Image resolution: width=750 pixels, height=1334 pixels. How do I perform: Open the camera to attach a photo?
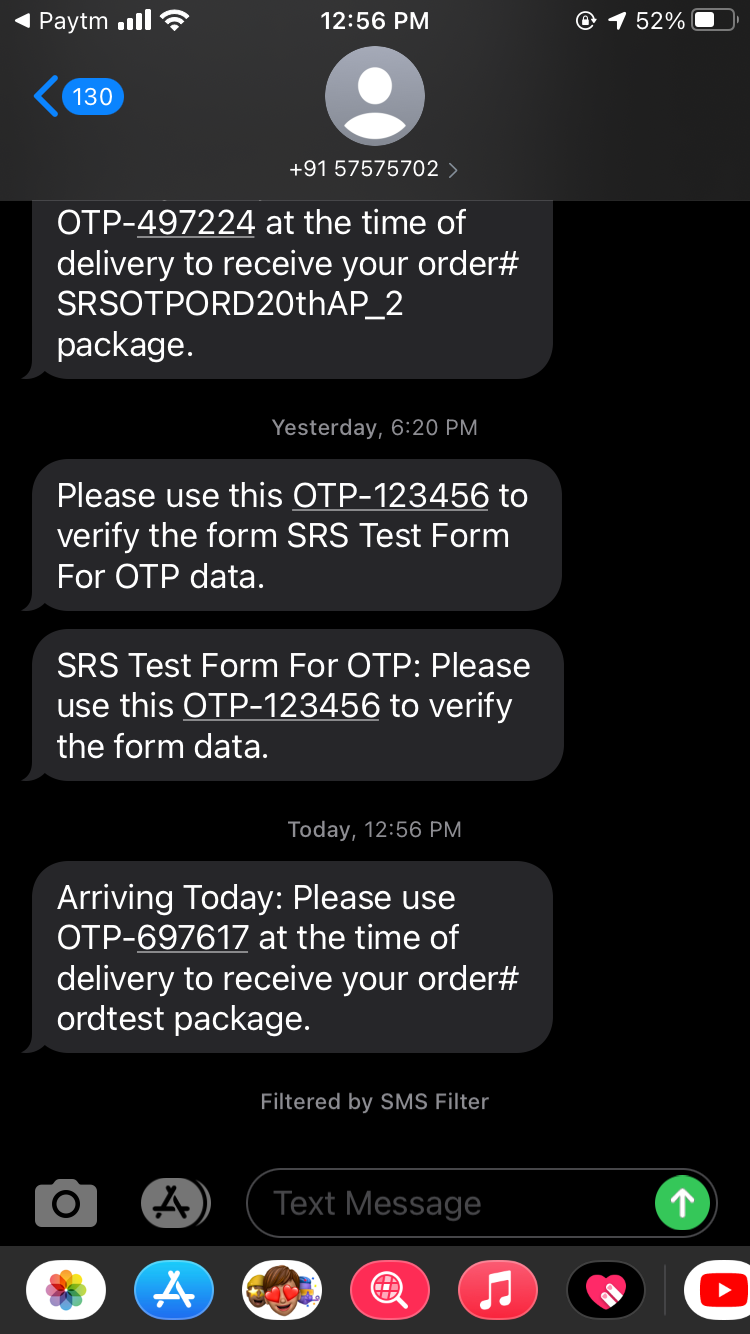coord(66,1203)
